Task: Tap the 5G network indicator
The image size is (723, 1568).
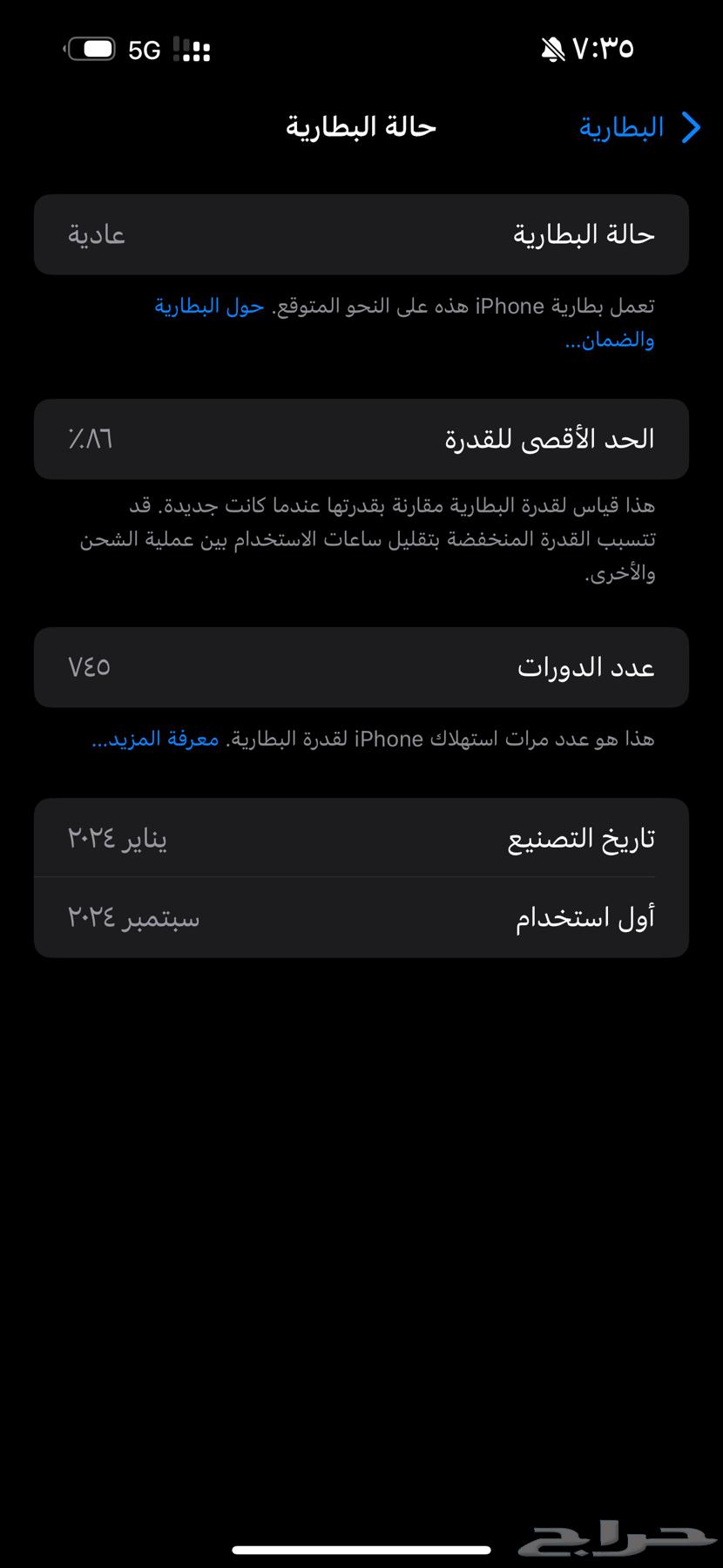Action: [142, 50]
